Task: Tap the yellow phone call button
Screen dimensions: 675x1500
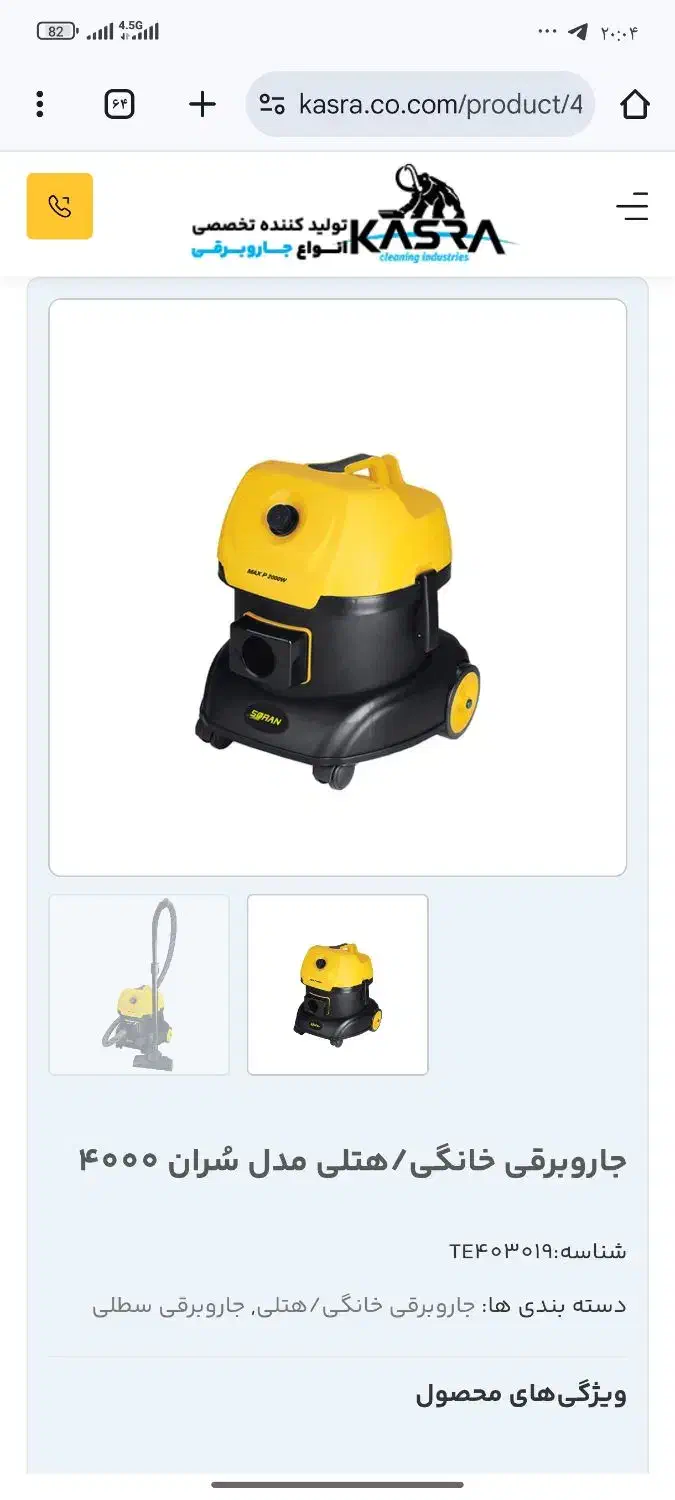Action: [x=60, y=206]
